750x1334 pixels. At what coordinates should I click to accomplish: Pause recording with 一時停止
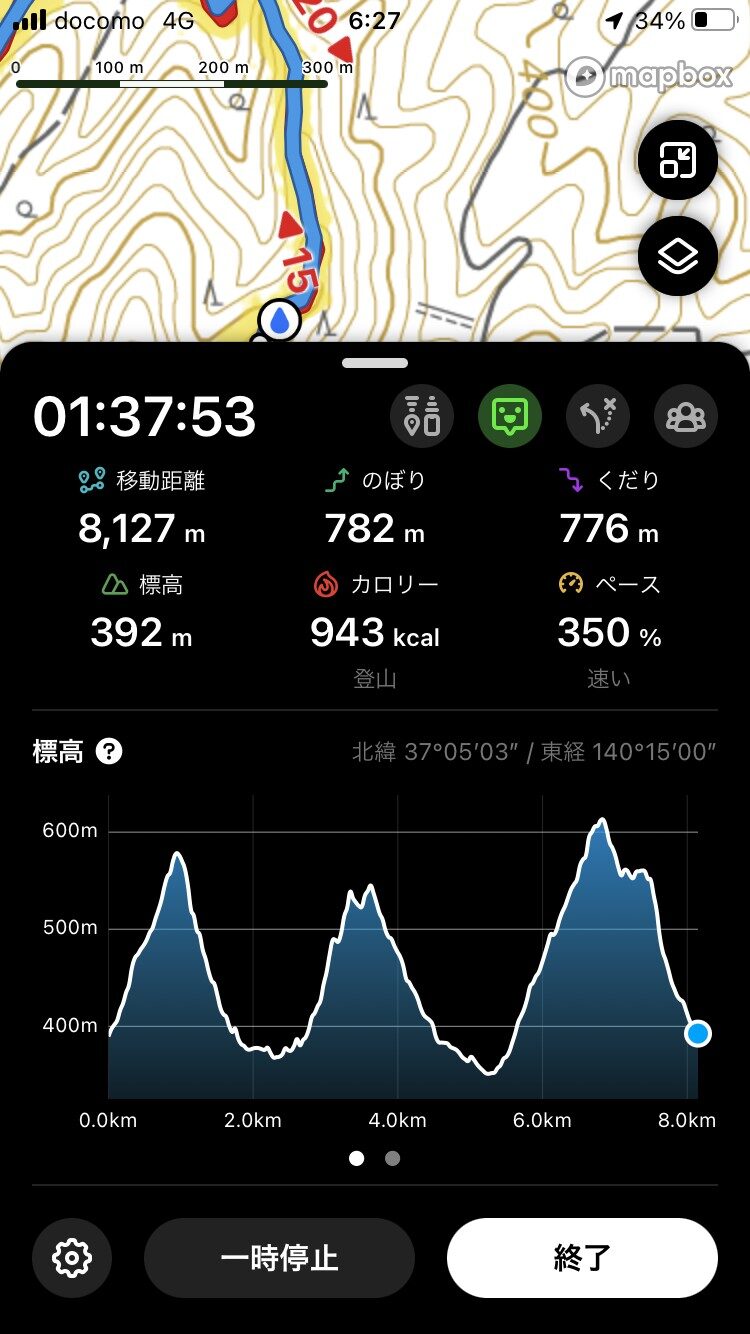pos(279,1257)
